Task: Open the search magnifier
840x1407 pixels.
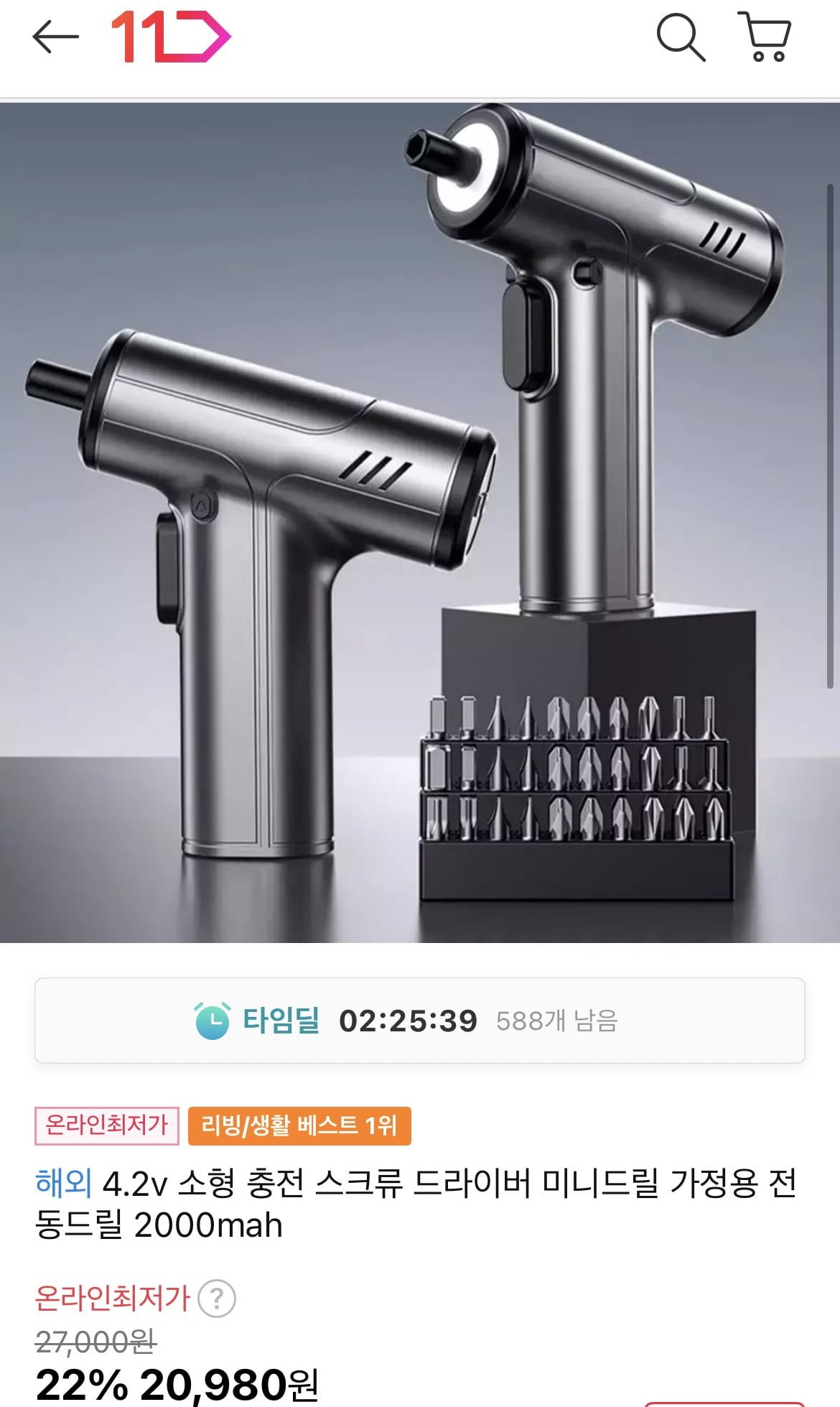Action: click(x=680, y=37)
